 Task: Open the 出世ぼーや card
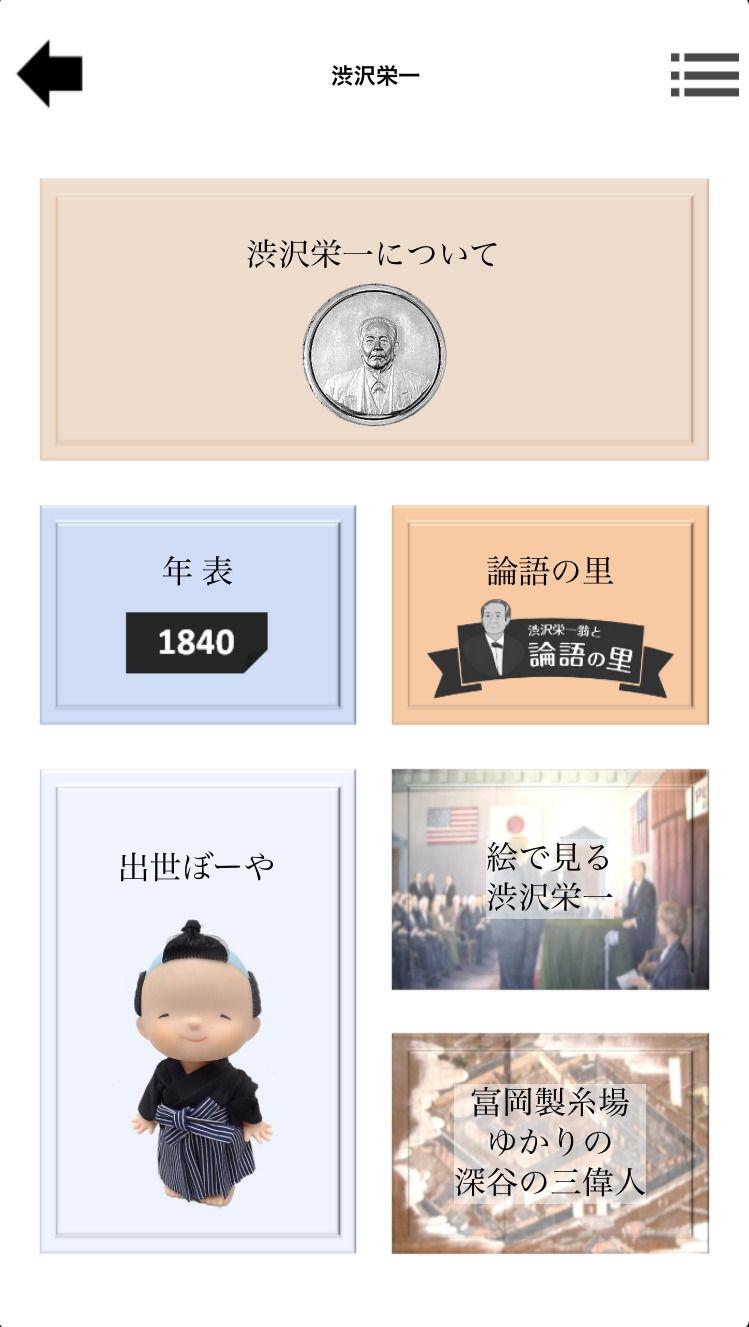pos(198,1010)
